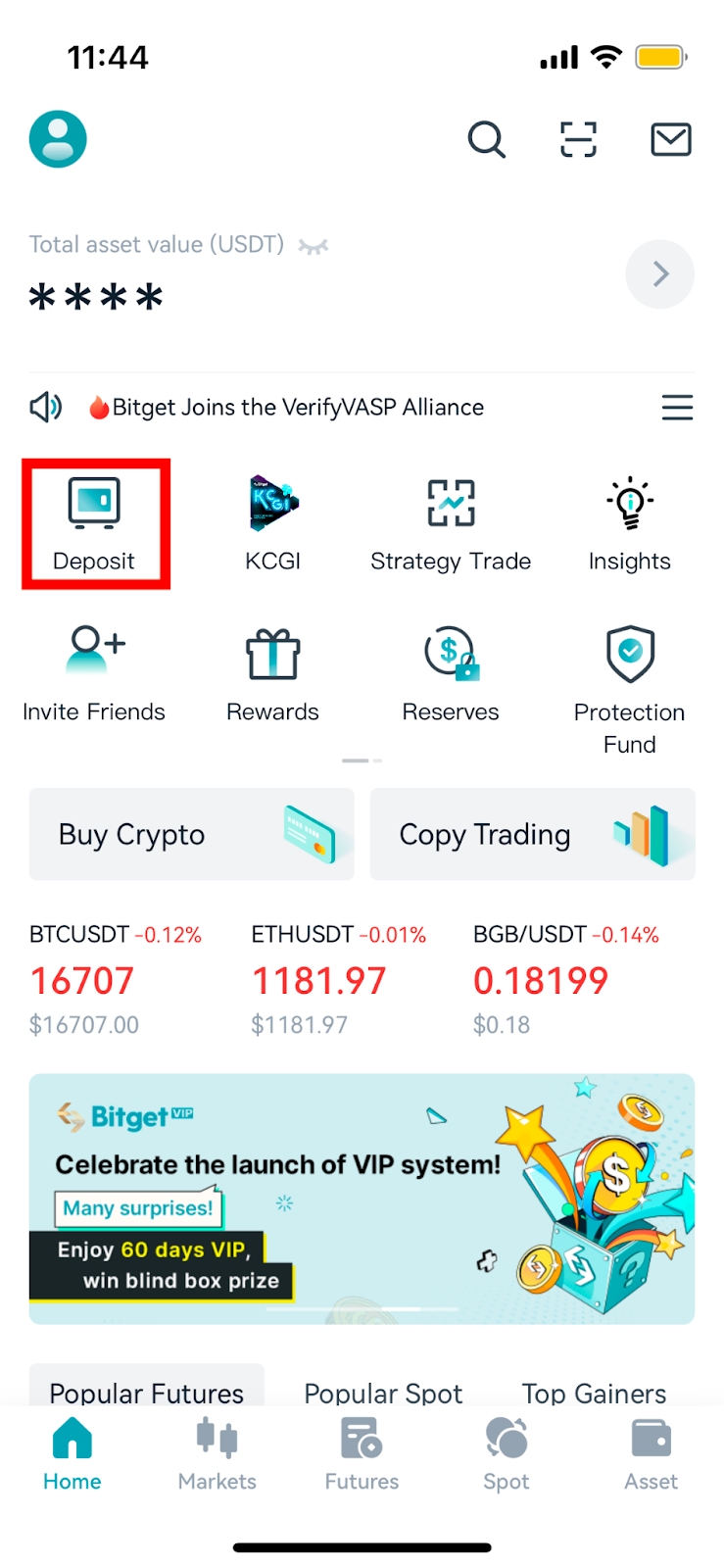Open Invite Friends
This screenshot has width=724, height=1568.
[94, 674]
